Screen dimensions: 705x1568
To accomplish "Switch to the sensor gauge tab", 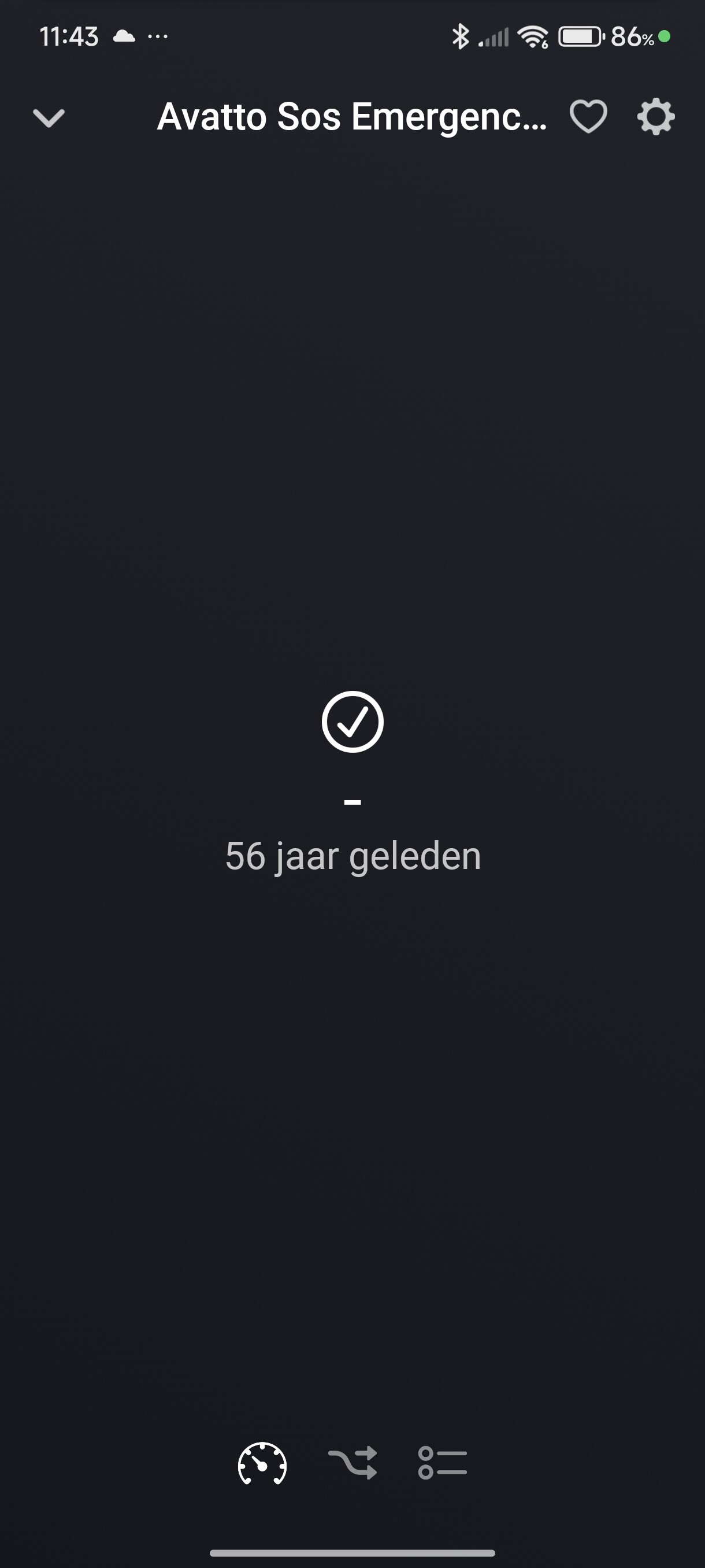I will (262, 1463).
